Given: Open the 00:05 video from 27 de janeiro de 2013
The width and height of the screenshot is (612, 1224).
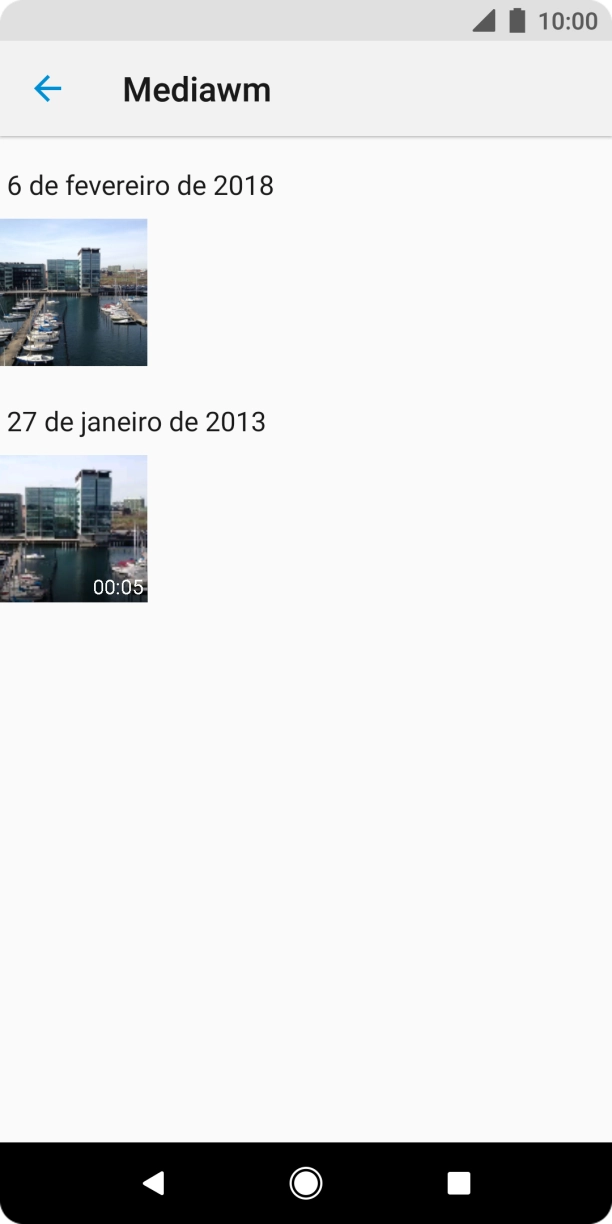Looking at the screenshot, I should pos(73,528).
